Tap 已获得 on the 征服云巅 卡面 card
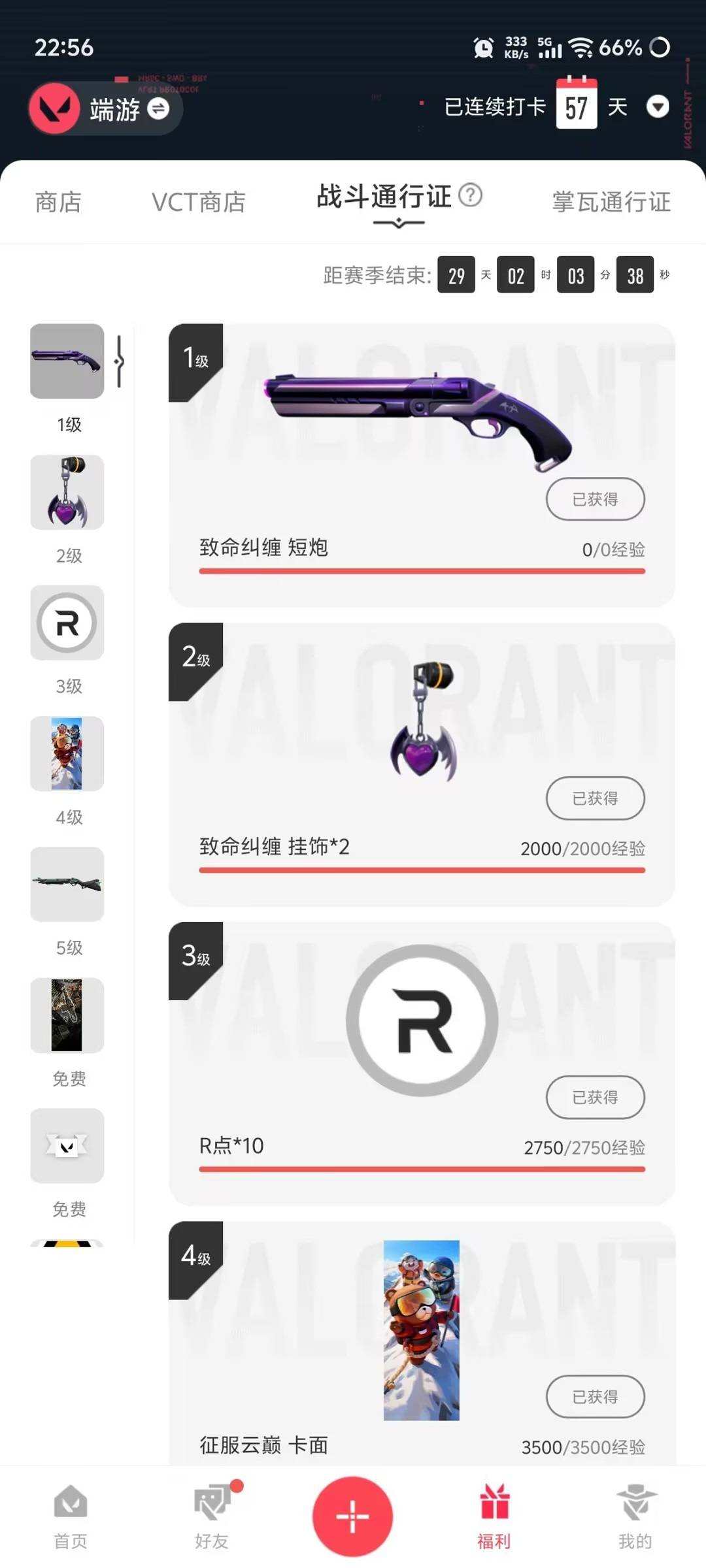This screenshot has height=1568, width=706. (596, 1397)
